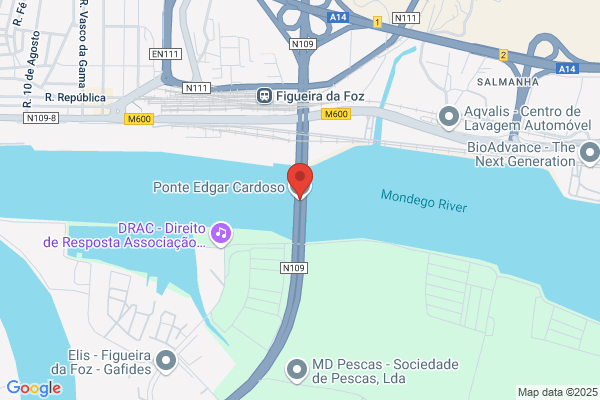Open Aqvalis - Centro de Lavagem Automóvel marker
Screen dimensions: 600x400
450,118
